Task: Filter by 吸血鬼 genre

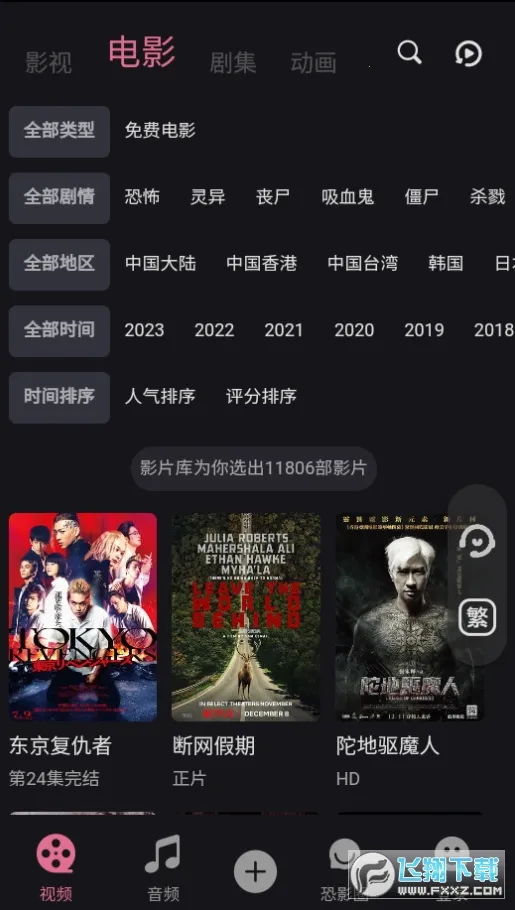Action: (x=348, y=197)
